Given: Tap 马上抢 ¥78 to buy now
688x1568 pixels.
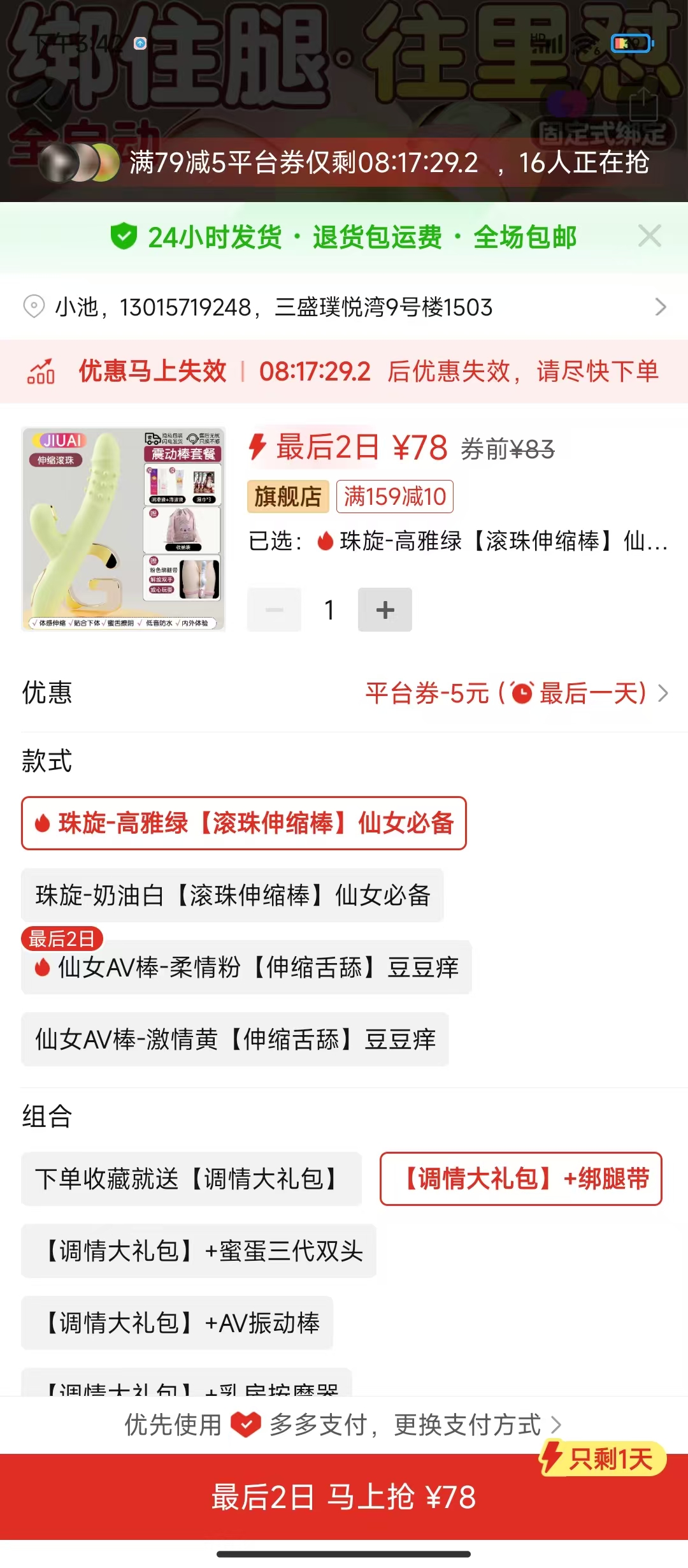Looking at the screenshot, I should [x=344, y=1497].
